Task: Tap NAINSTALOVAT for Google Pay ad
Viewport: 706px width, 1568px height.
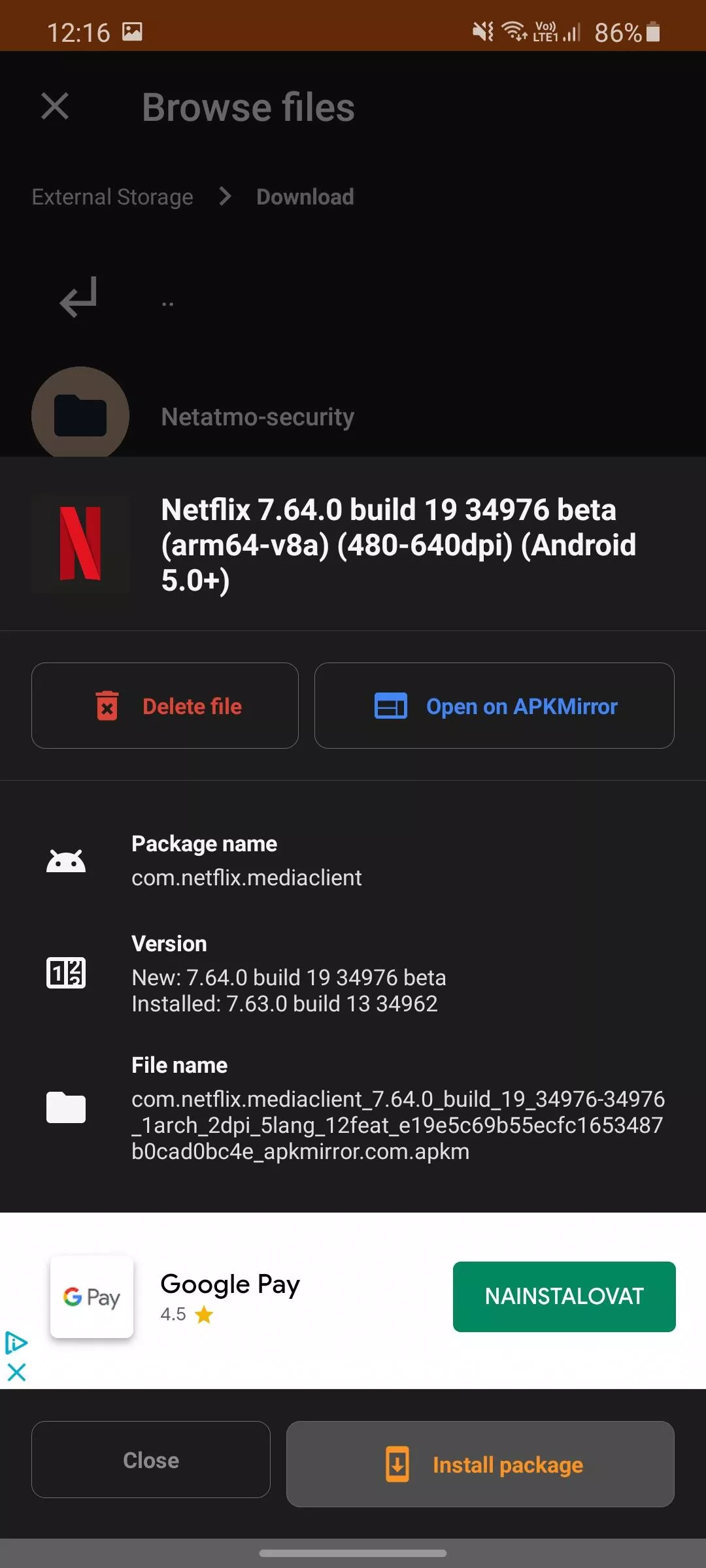Action: [564, 1296]
